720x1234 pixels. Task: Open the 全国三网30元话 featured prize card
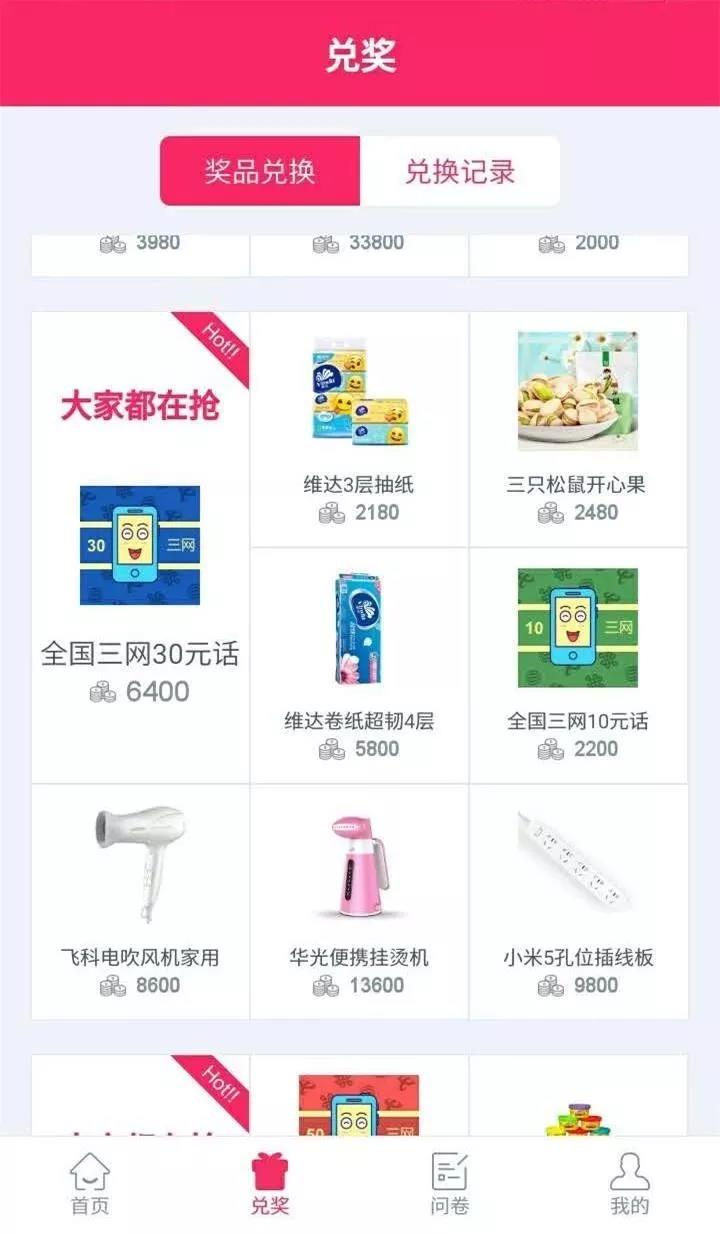(x=140, y=547)
